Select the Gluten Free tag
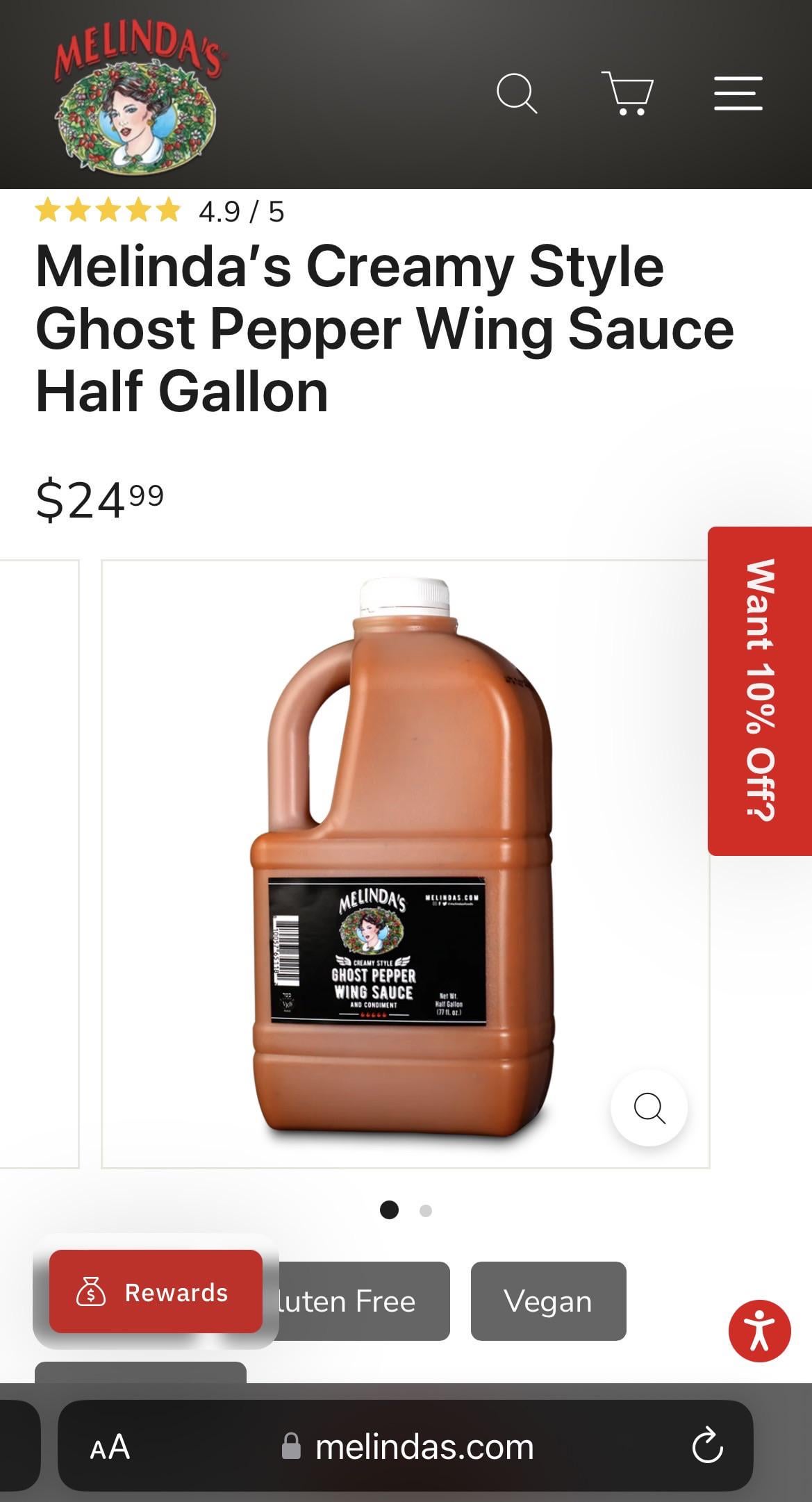This screenshot has width=812, height=1502. (x=361, y=1301)
